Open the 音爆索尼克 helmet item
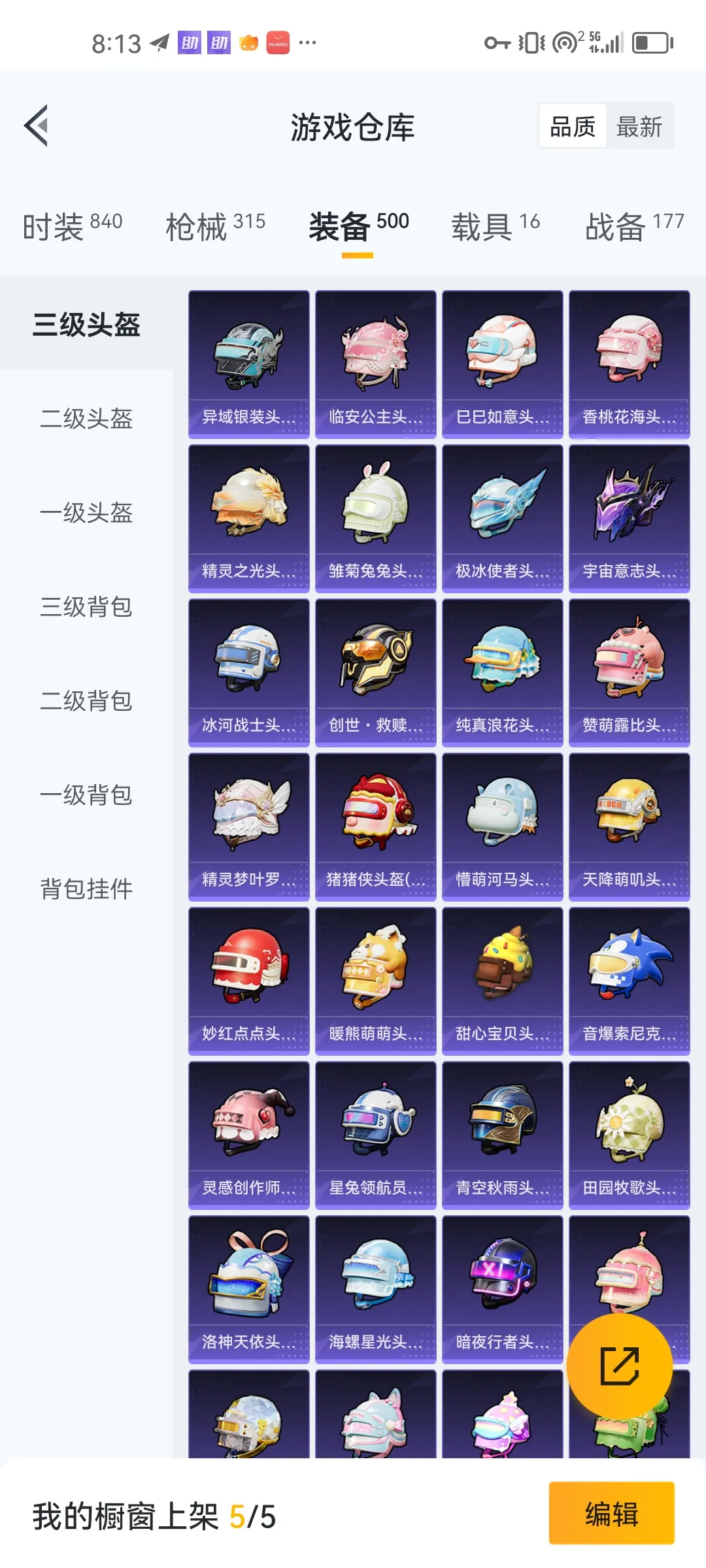The width and height of the screenshot is (706, 1568). coord(629,981)
